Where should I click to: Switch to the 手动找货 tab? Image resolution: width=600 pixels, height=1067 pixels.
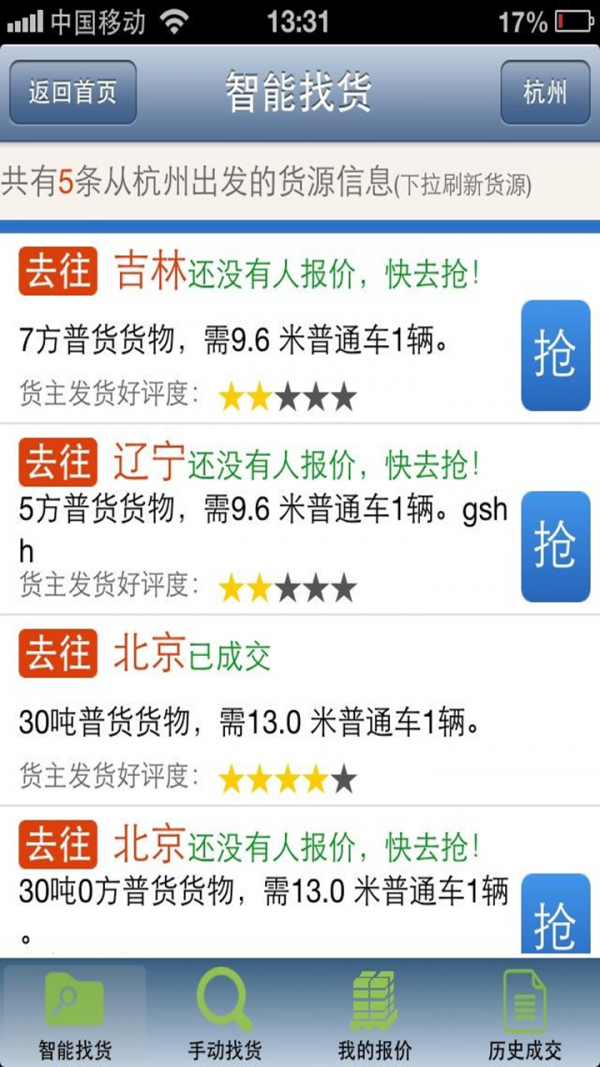point(225,1014)
